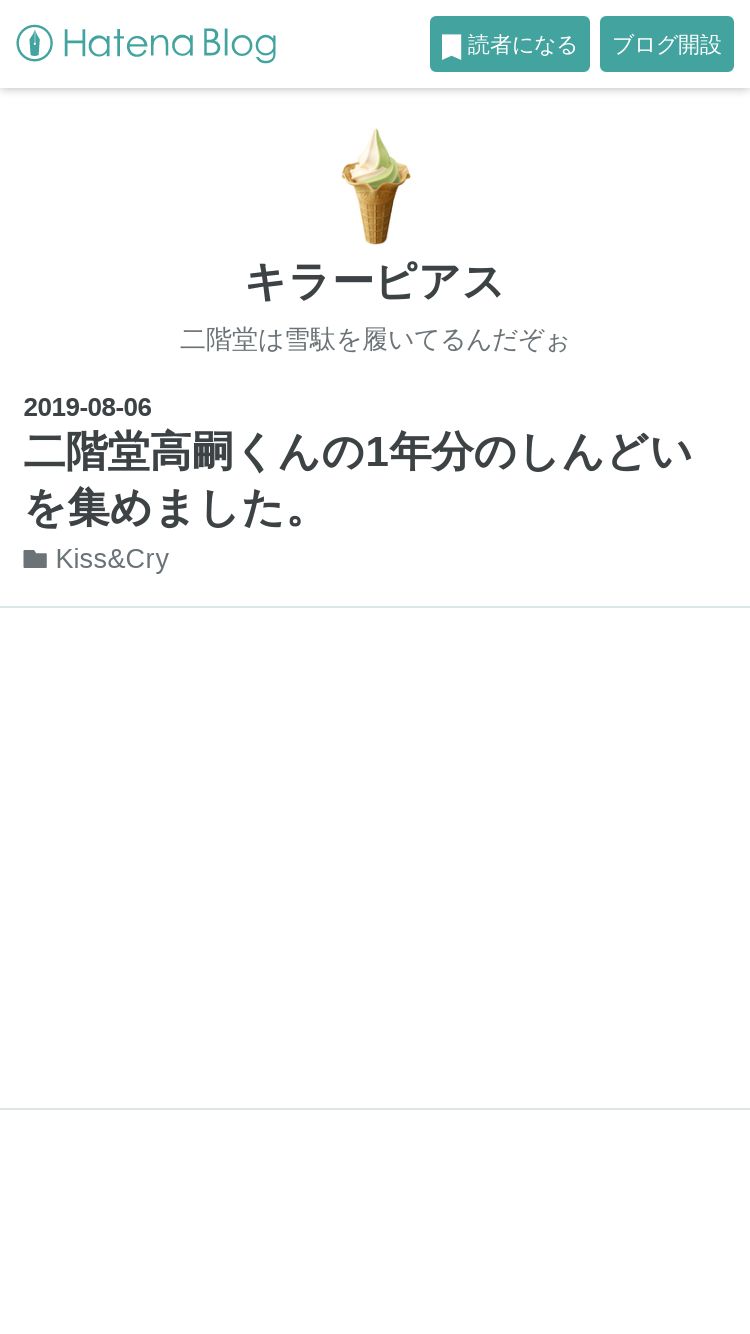
Task: Open the キラーピアス blog title link
Action: (x=375, y=282)
